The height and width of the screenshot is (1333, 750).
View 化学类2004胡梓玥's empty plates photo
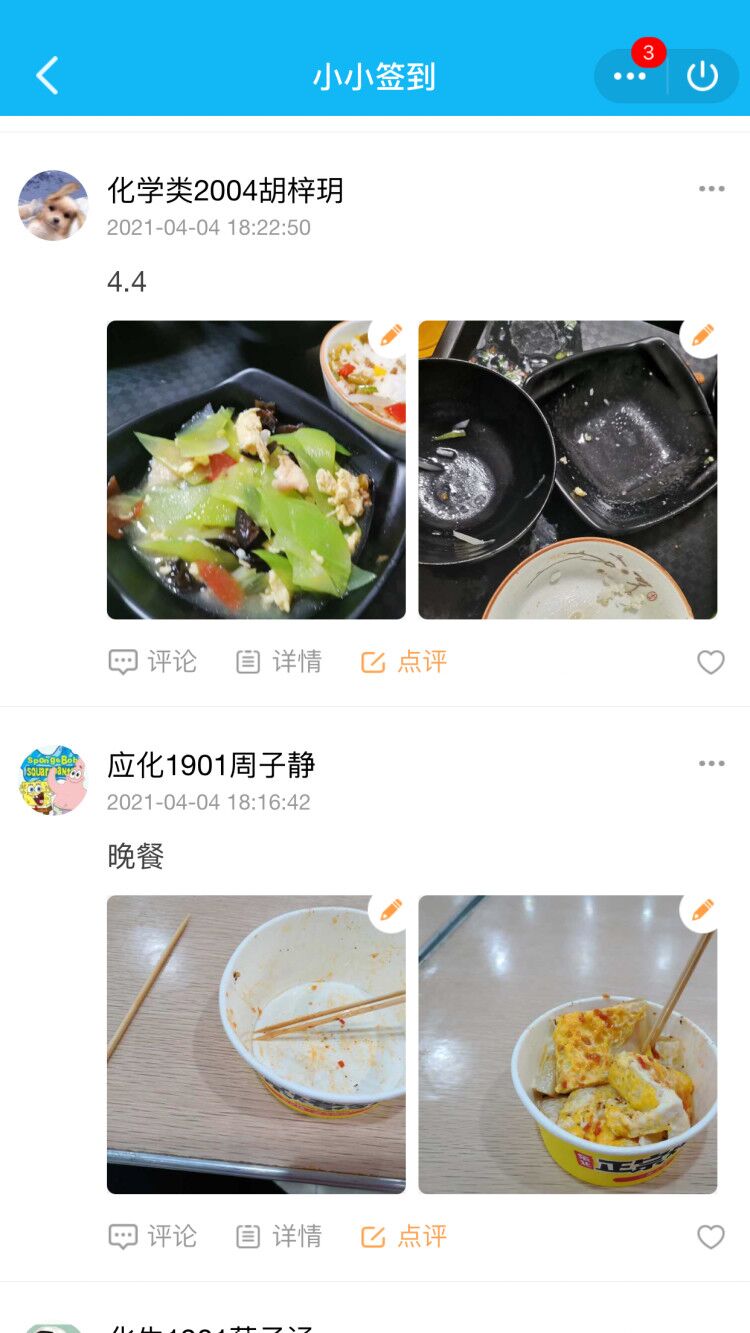pos(567,470)
